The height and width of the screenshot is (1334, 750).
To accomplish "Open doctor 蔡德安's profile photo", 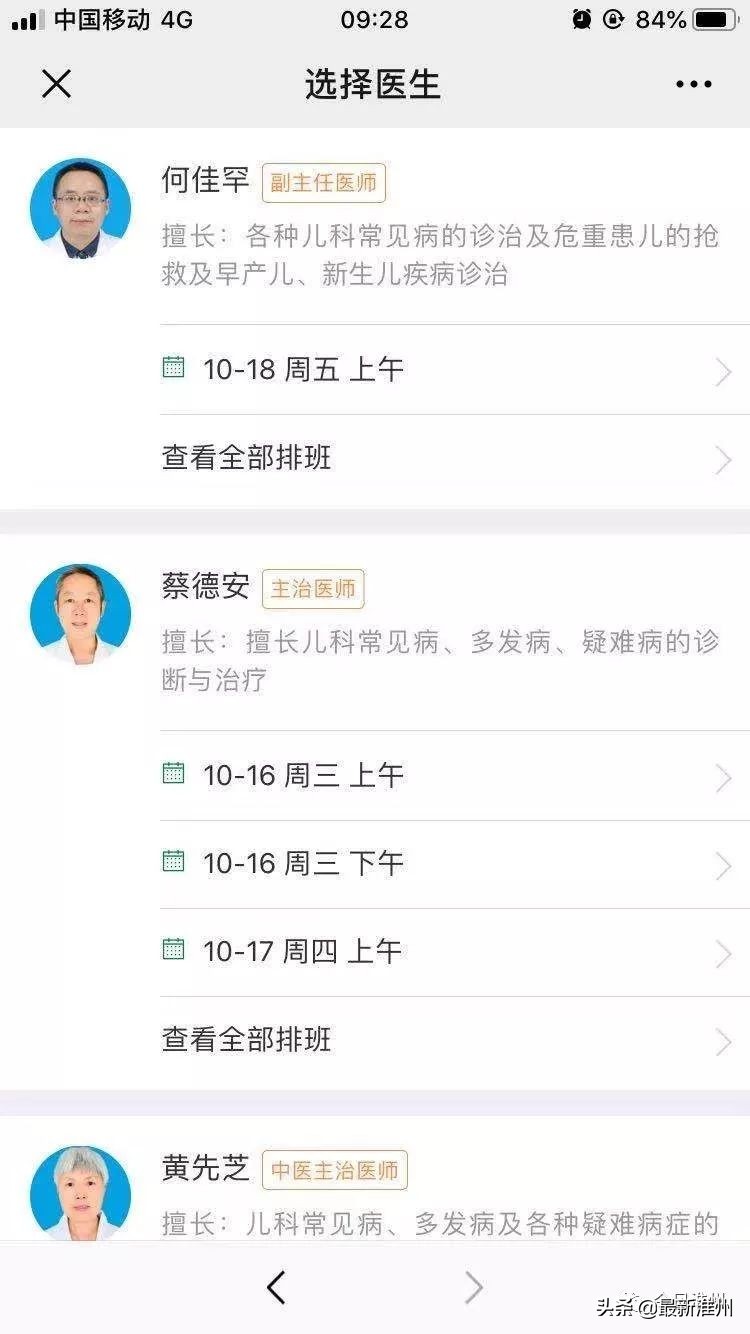I will pyautogui.click(x=80, y=613).
